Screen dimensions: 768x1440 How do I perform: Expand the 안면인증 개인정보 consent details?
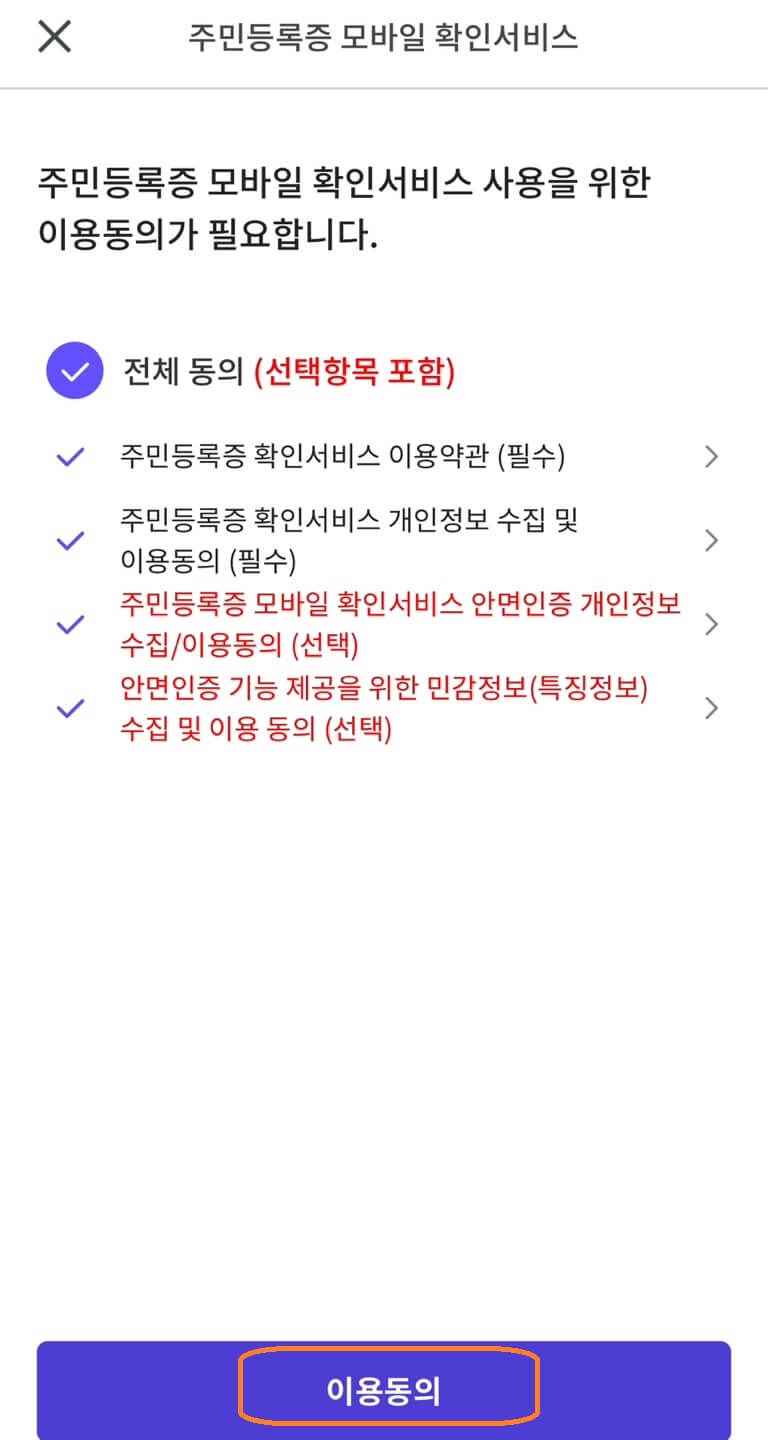(x=711, y=624)
